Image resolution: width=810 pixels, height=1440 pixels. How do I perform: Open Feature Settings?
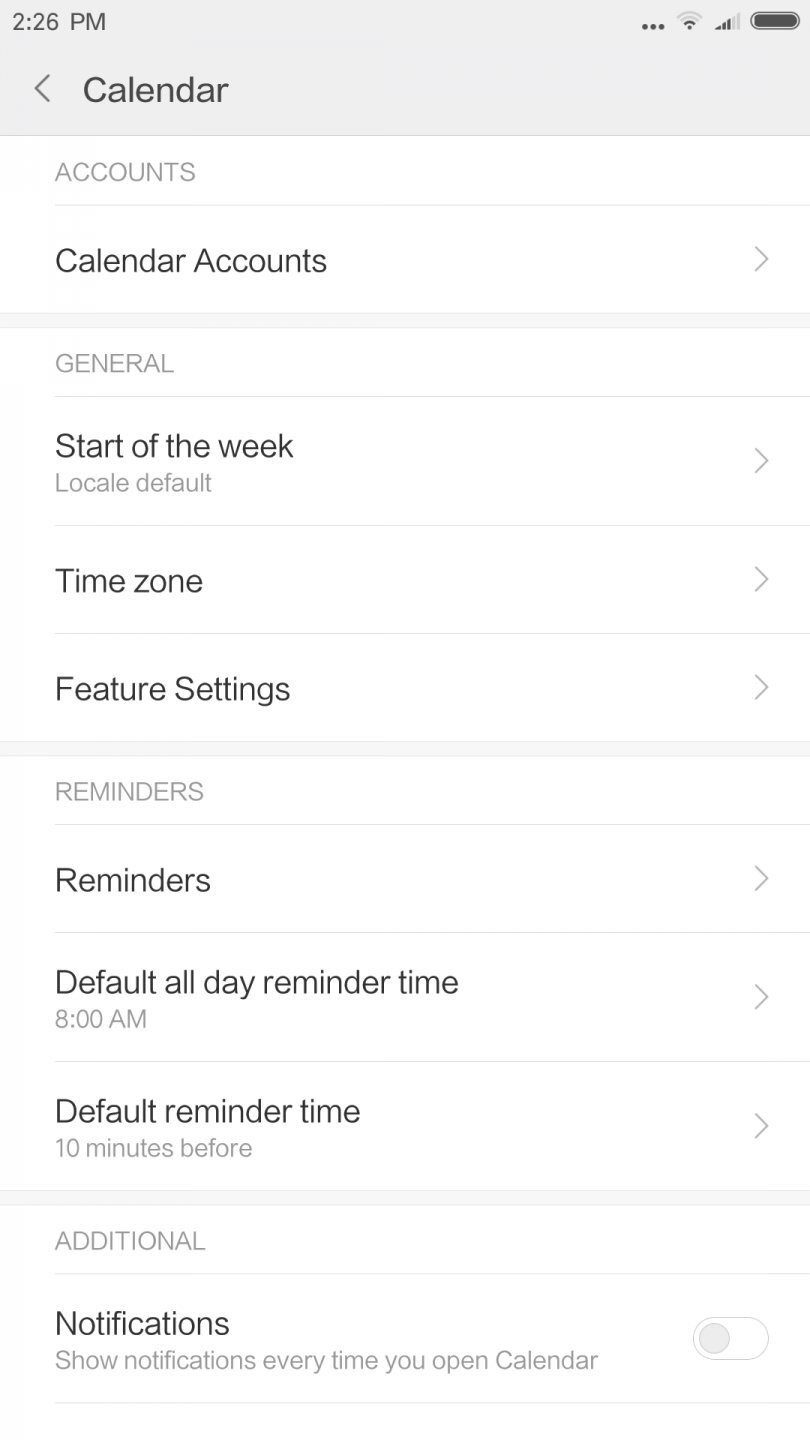[x=300, y=688]
